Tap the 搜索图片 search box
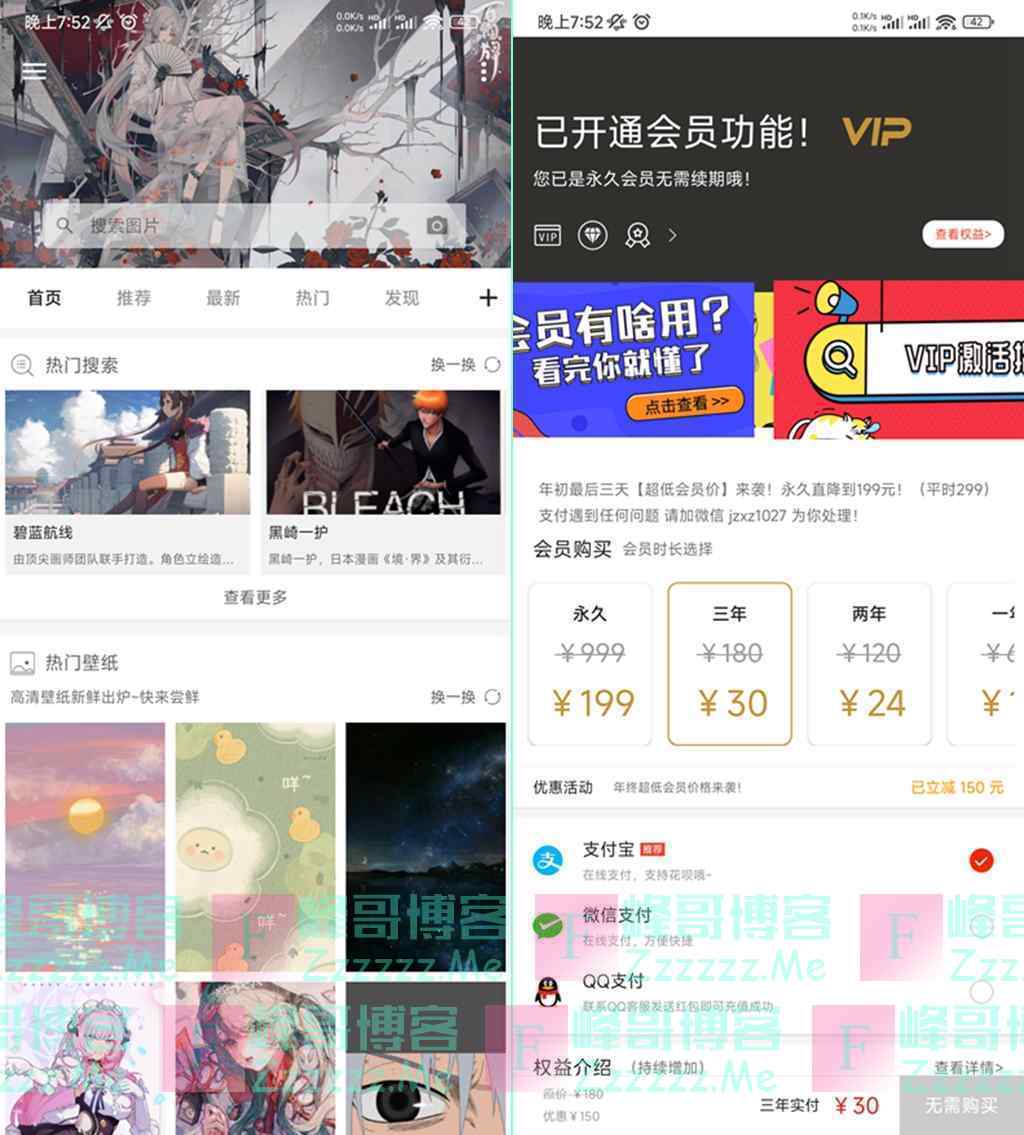The image size is (1024, 1135). (240, 226)
